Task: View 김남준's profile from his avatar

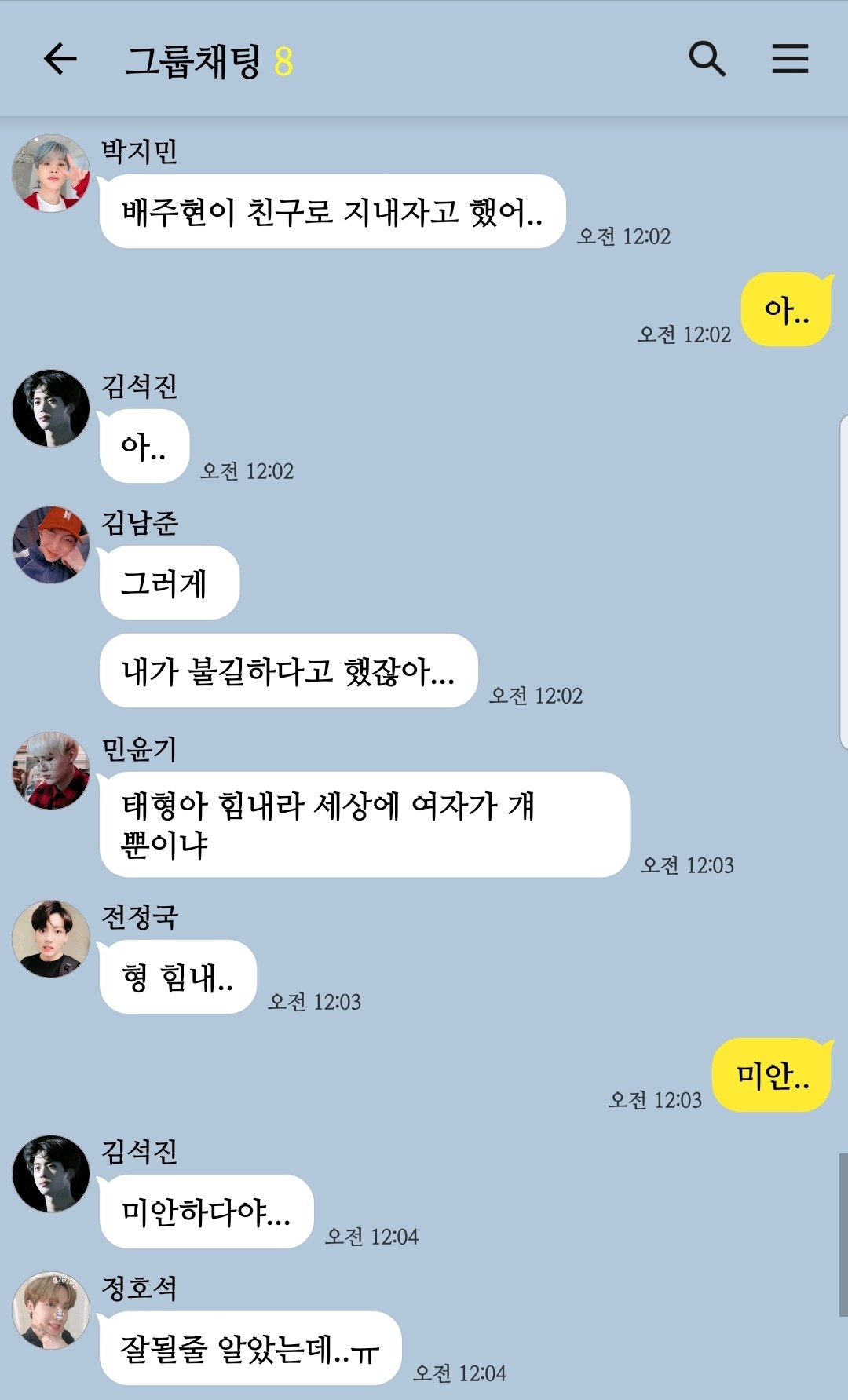Action: [x=51, y=545]
